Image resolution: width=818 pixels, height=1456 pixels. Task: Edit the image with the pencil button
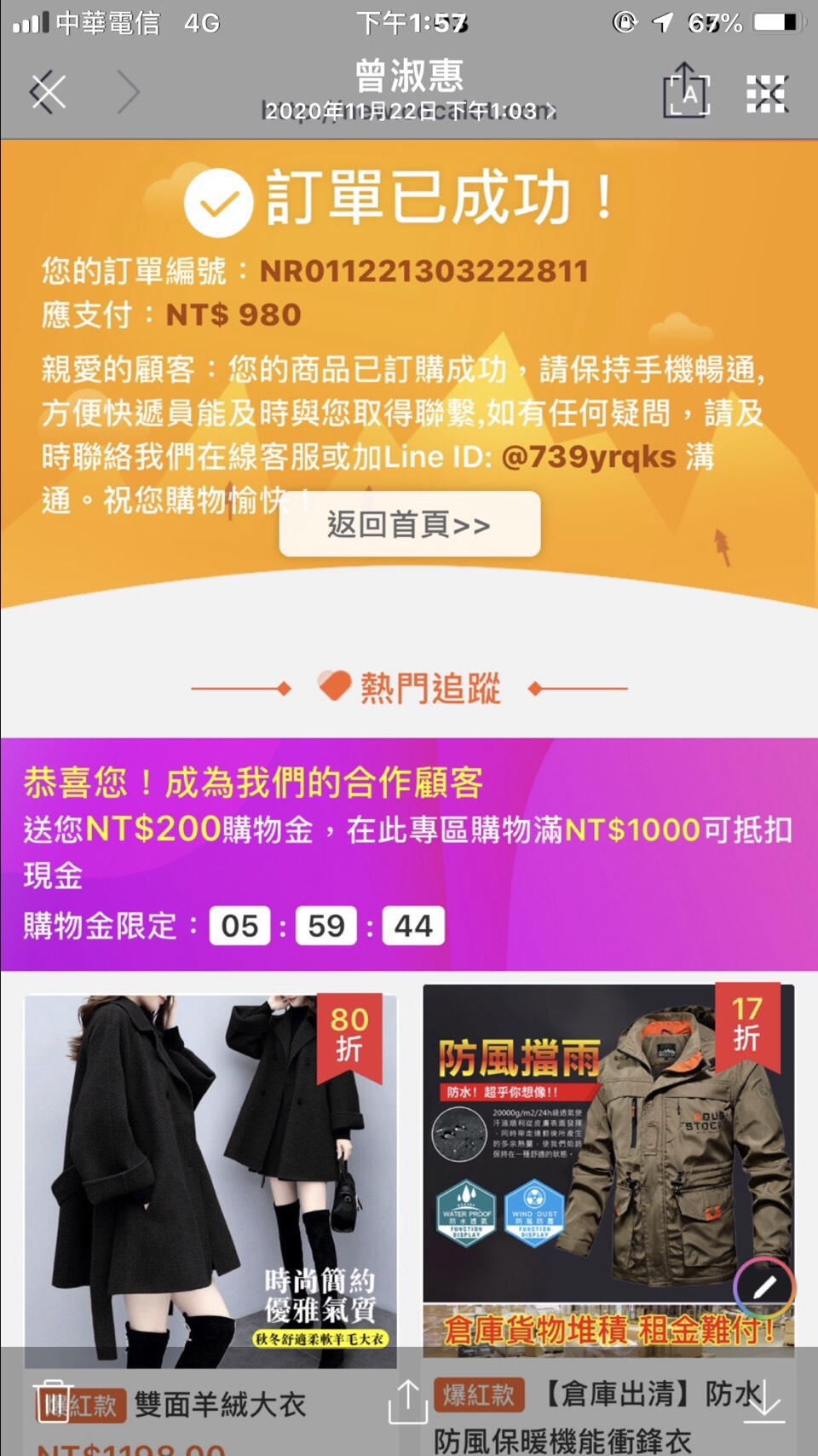pyautogui.click(x=763, y=1287)
